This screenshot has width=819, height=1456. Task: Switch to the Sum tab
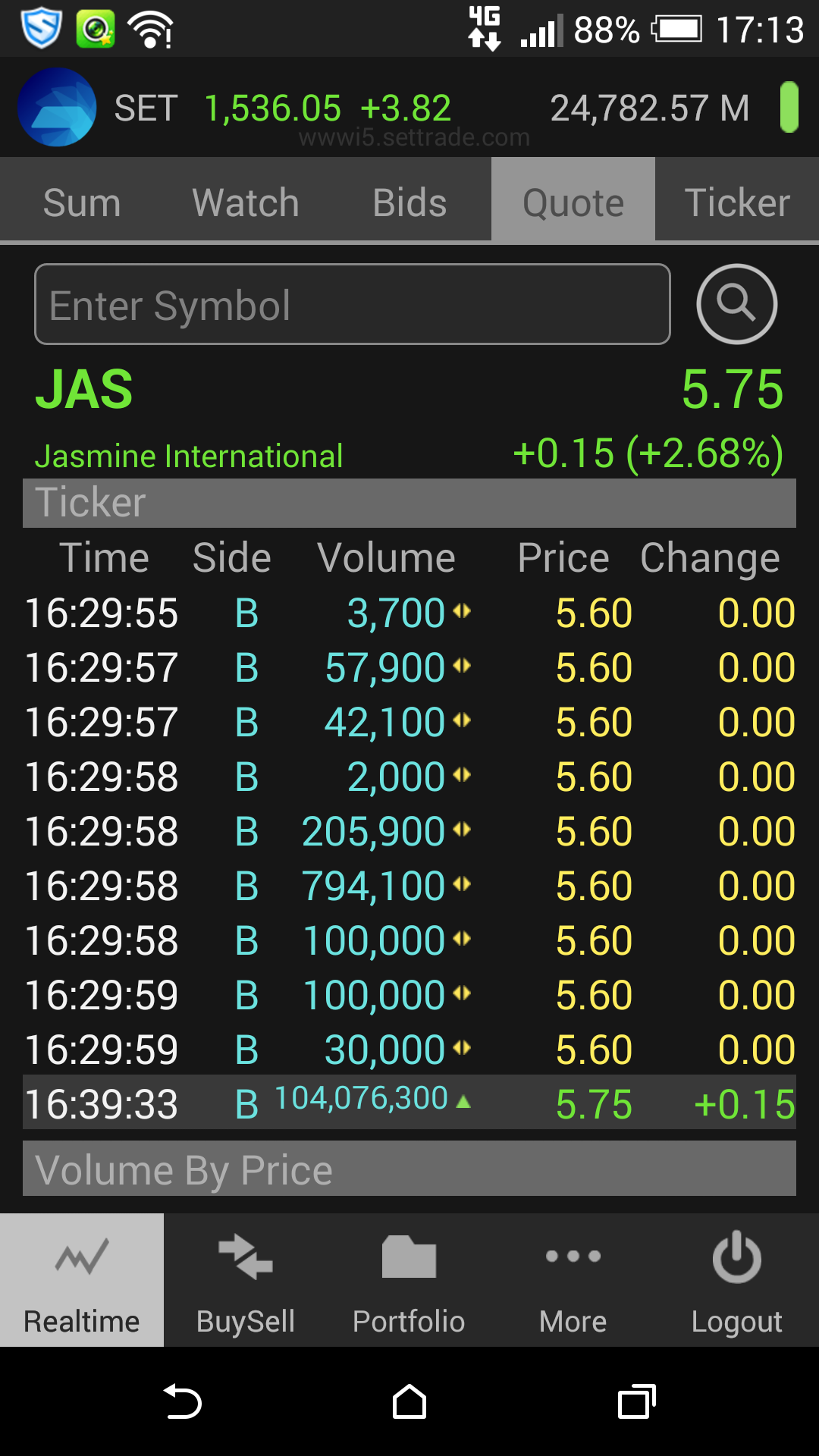(x=82, y=202)
